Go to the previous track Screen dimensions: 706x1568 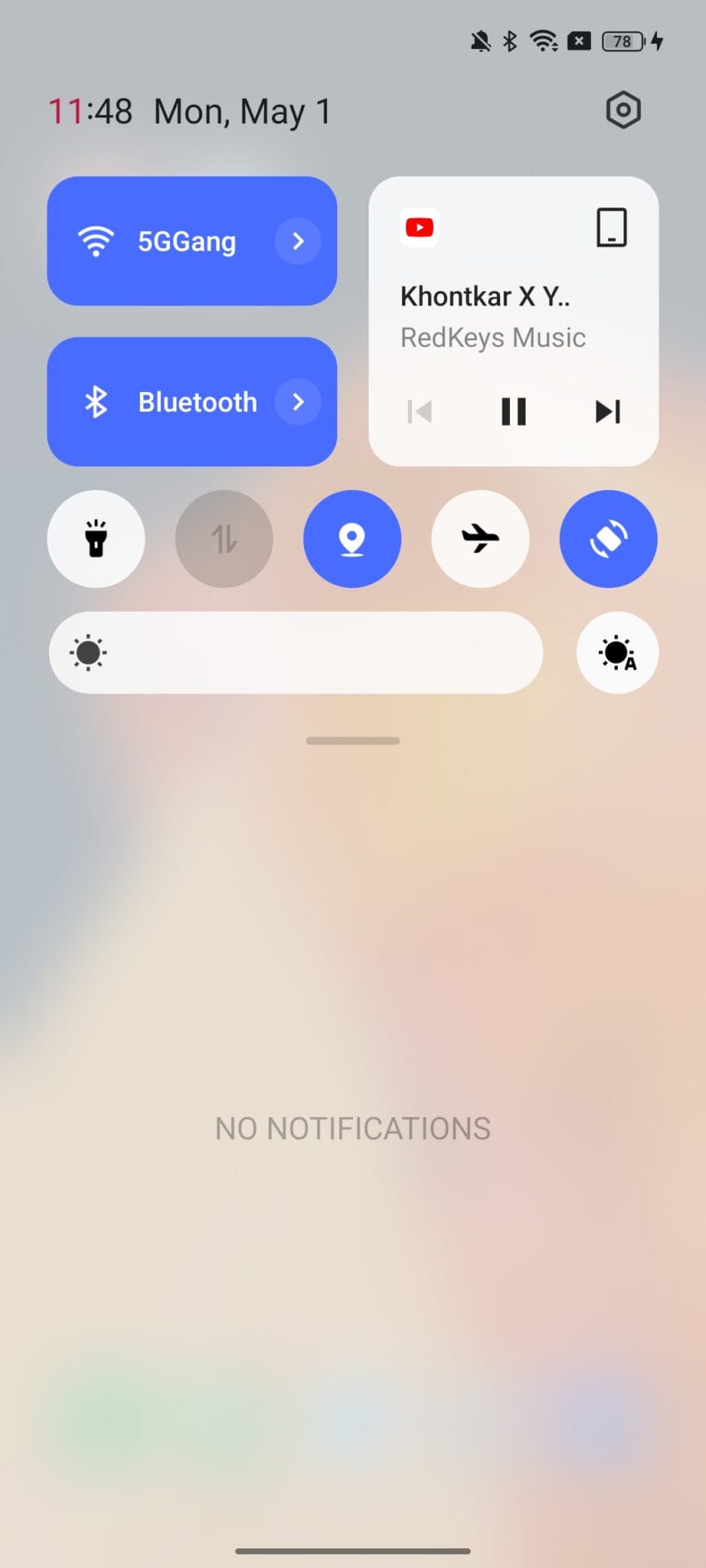[x=419, y=412]
